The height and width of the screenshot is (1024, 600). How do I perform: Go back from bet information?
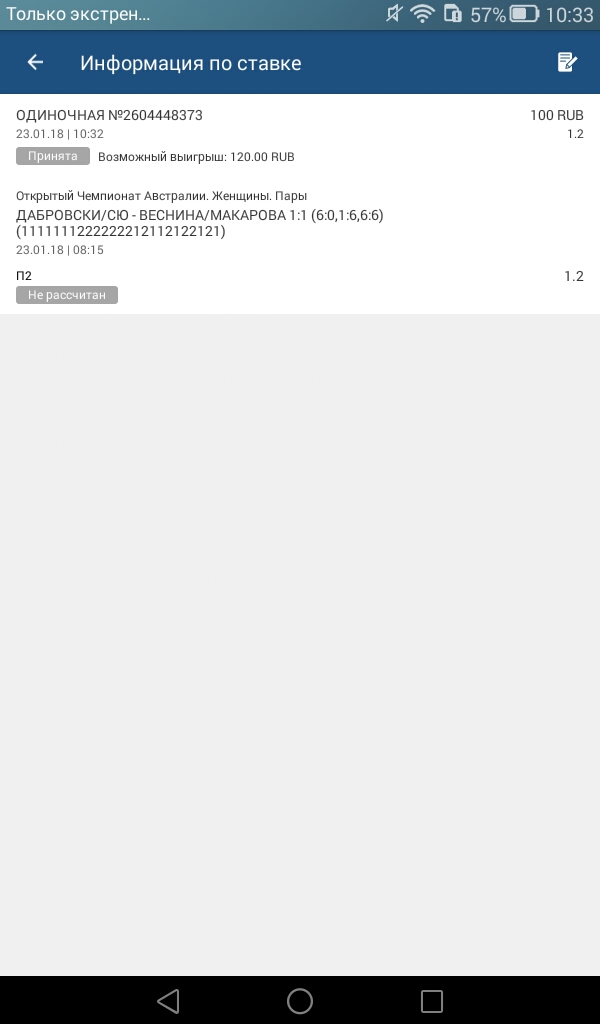[35, 63]
